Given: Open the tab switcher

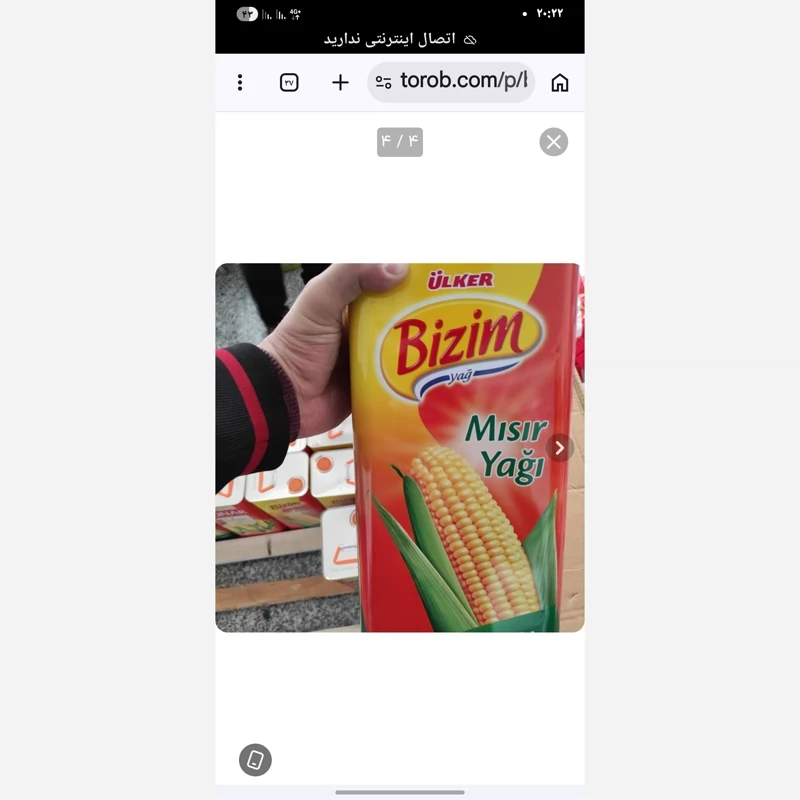Looking at the screenshot, I should pyautogui.click(x=289, y=82).
